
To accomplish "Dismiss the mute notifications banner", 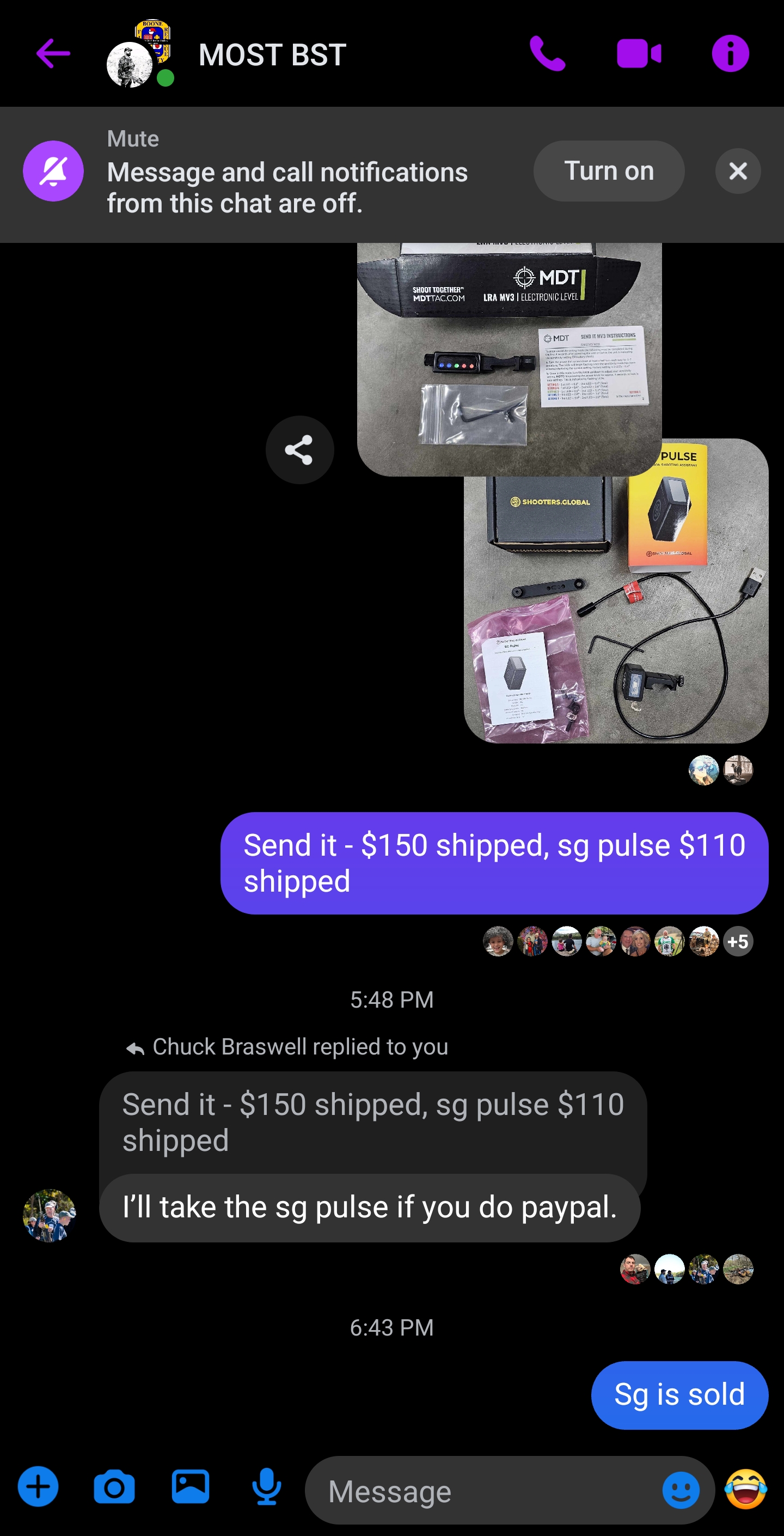I will click(738, 171).
